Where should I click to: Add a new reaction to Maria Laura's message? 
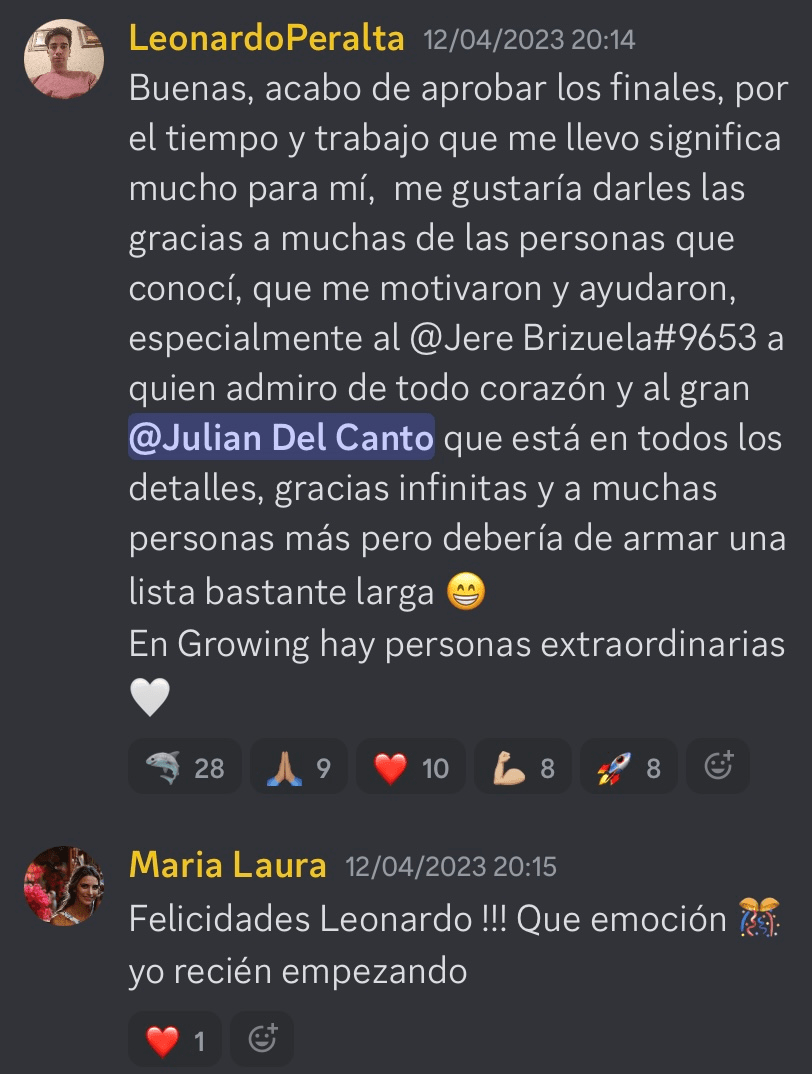click(262, 1041)
